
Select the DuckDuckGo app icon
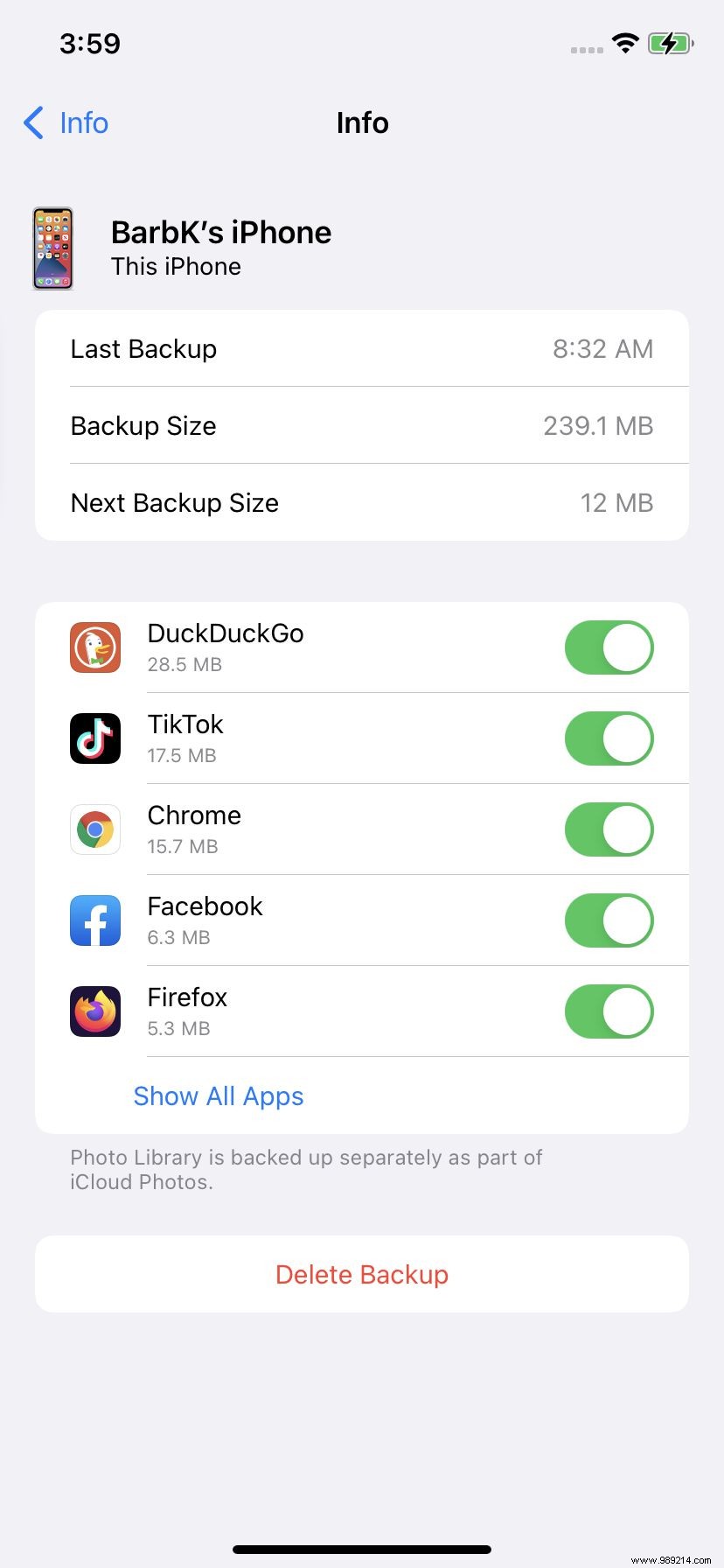click(94, 647)
